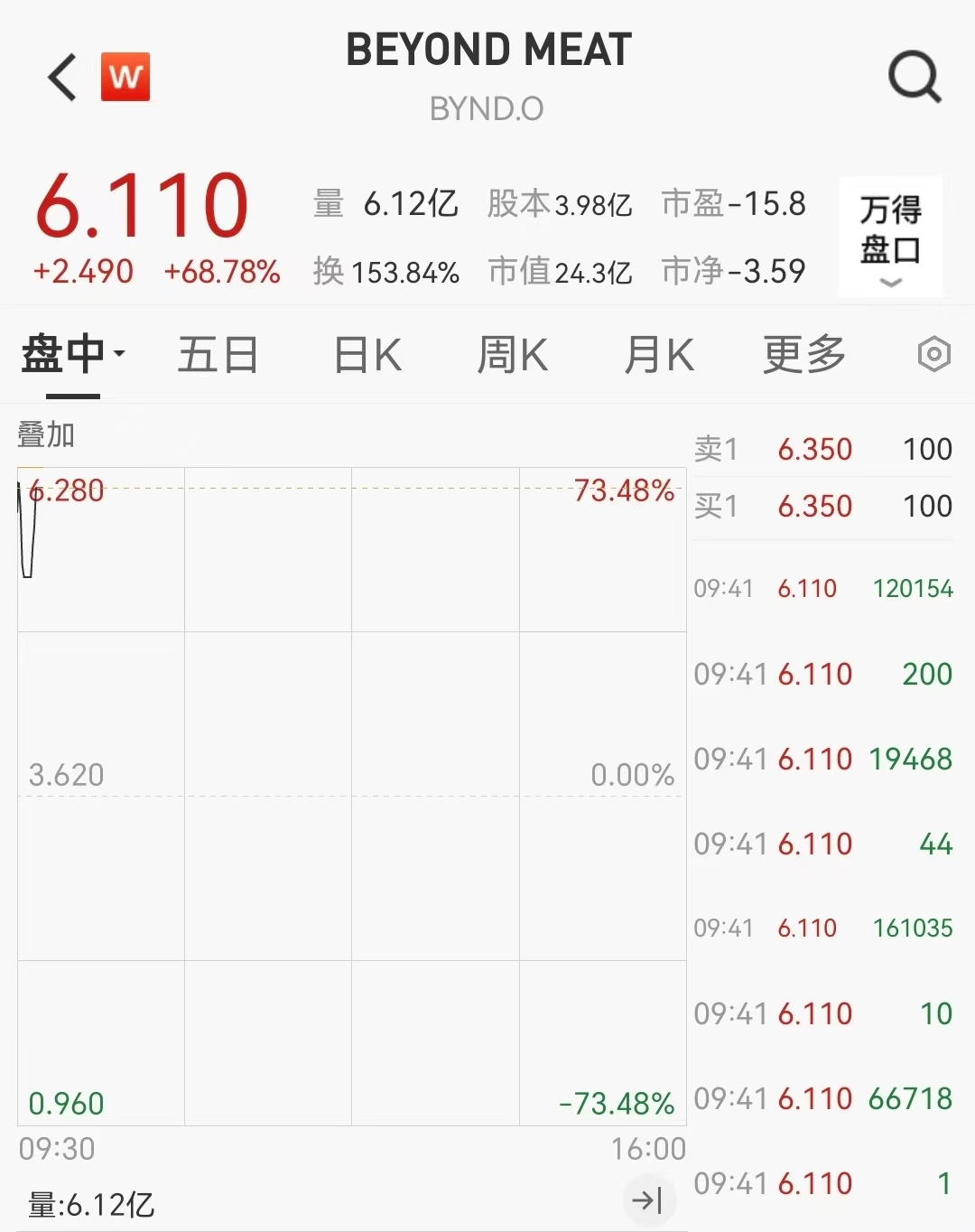Open the 盘中 dropdown tab
The height and width of the screenshot is (1232, 975).
point(73,354)
